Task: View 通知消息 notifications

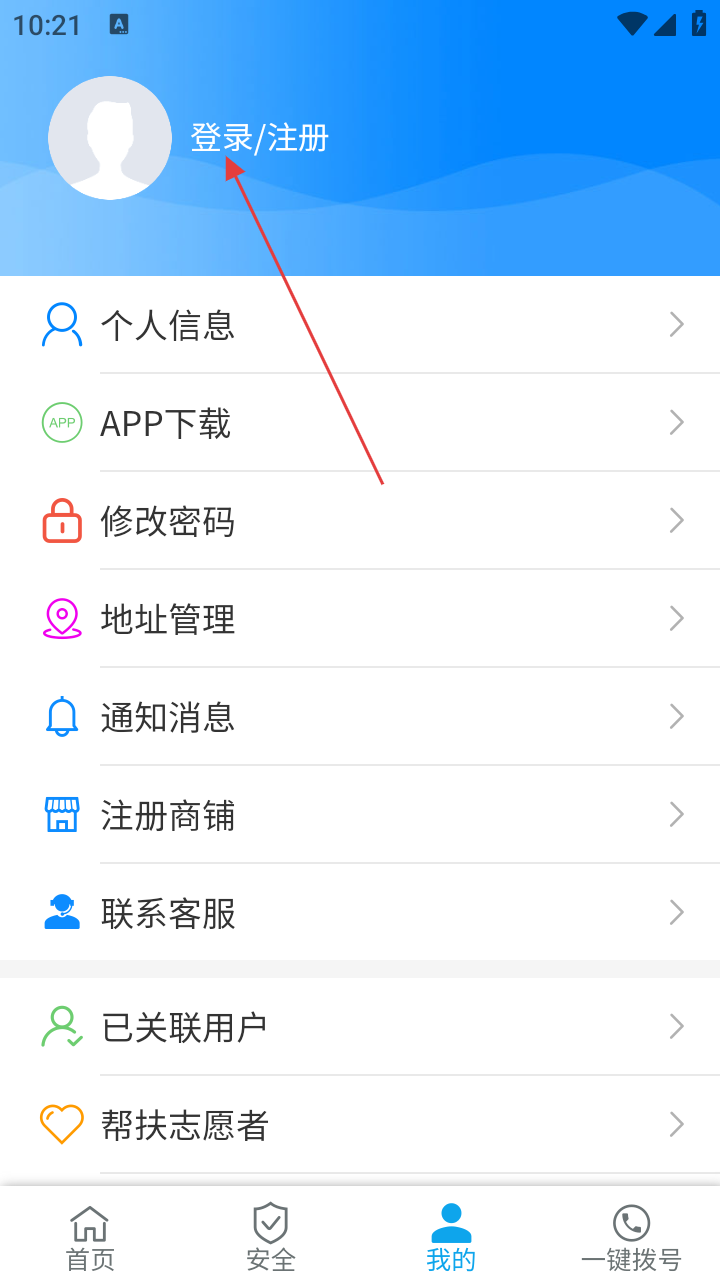Action: click(360, 717)
